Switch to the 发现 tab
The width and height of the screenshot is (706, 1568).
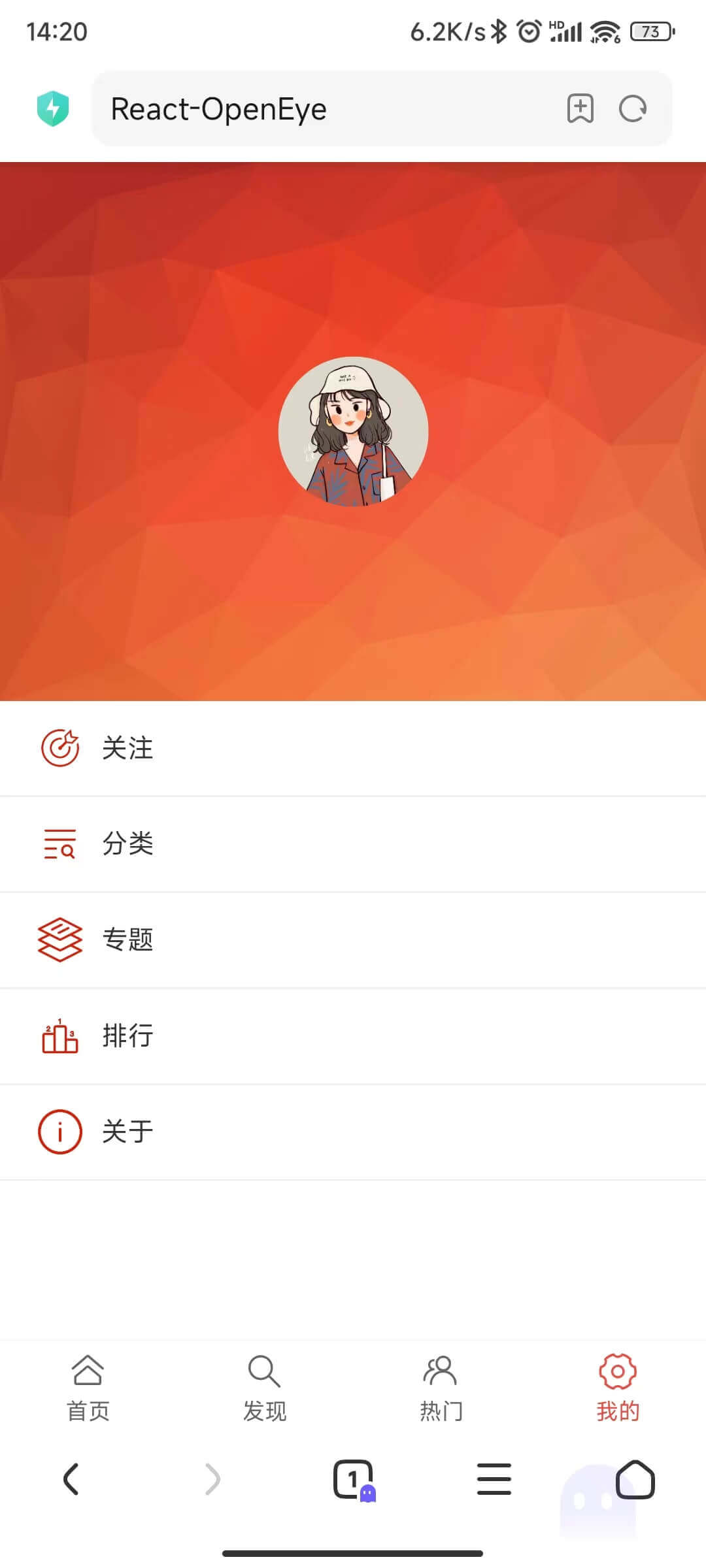(x=265, y=1388)
